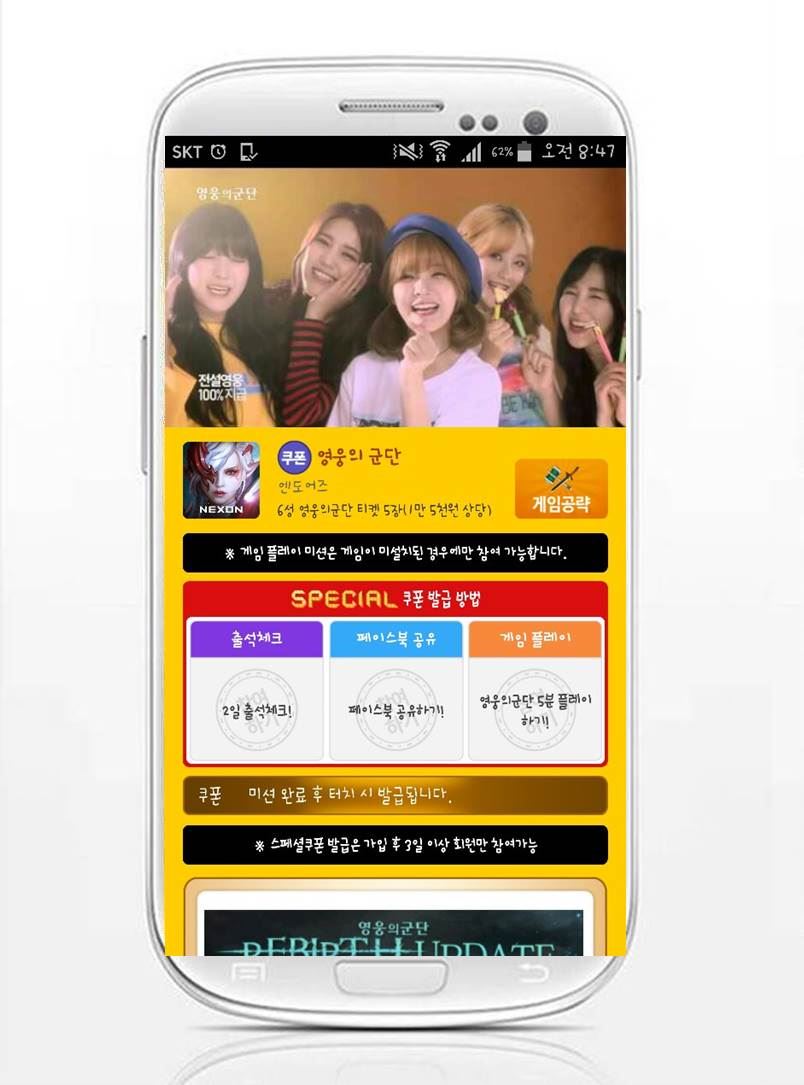Open the Rebirth Update banner
804x1085 pixels.
point(394,932)
